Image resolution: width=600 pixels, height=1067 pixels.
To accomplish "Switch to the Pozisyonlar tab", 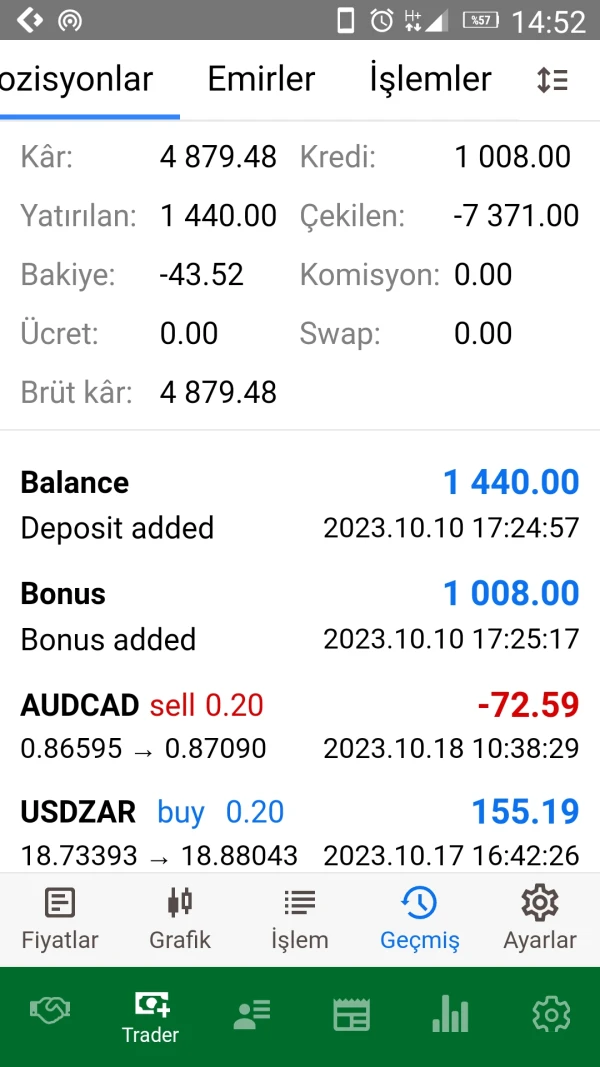I will click(x=78, y=80).
